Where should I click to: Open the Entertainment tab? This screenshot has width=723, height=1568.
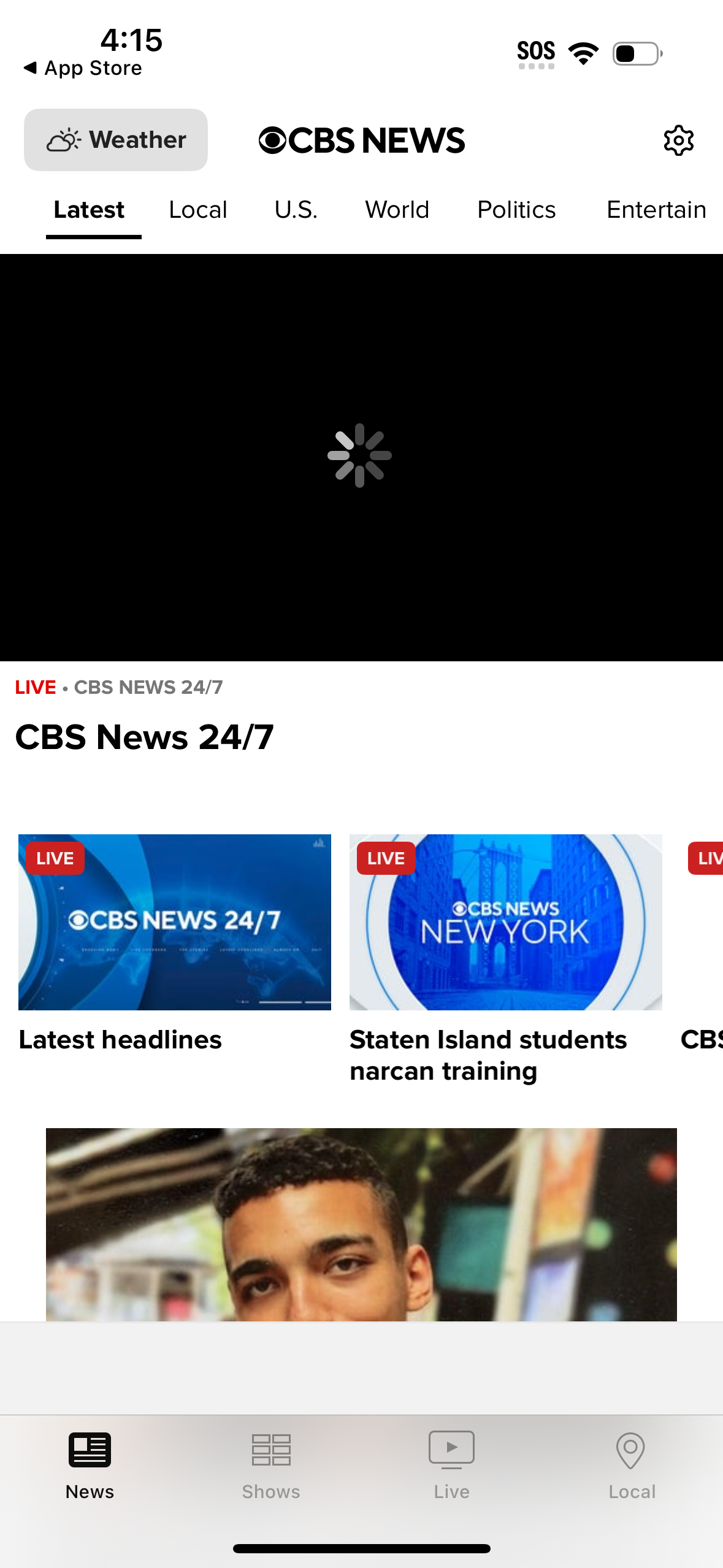click(656, 210)
